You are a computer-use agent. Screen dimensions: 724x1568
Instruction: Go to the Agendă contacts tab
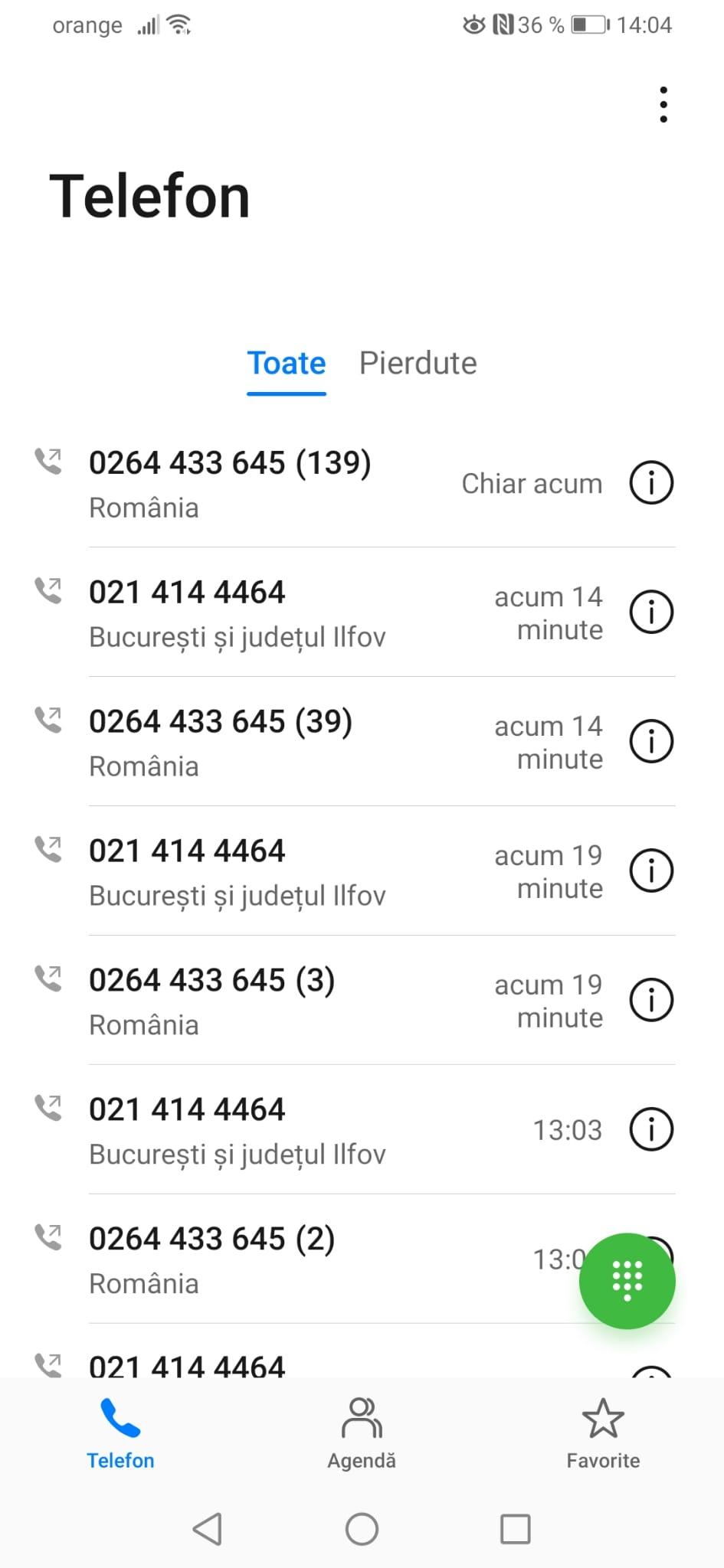[x=362, y=1433]
